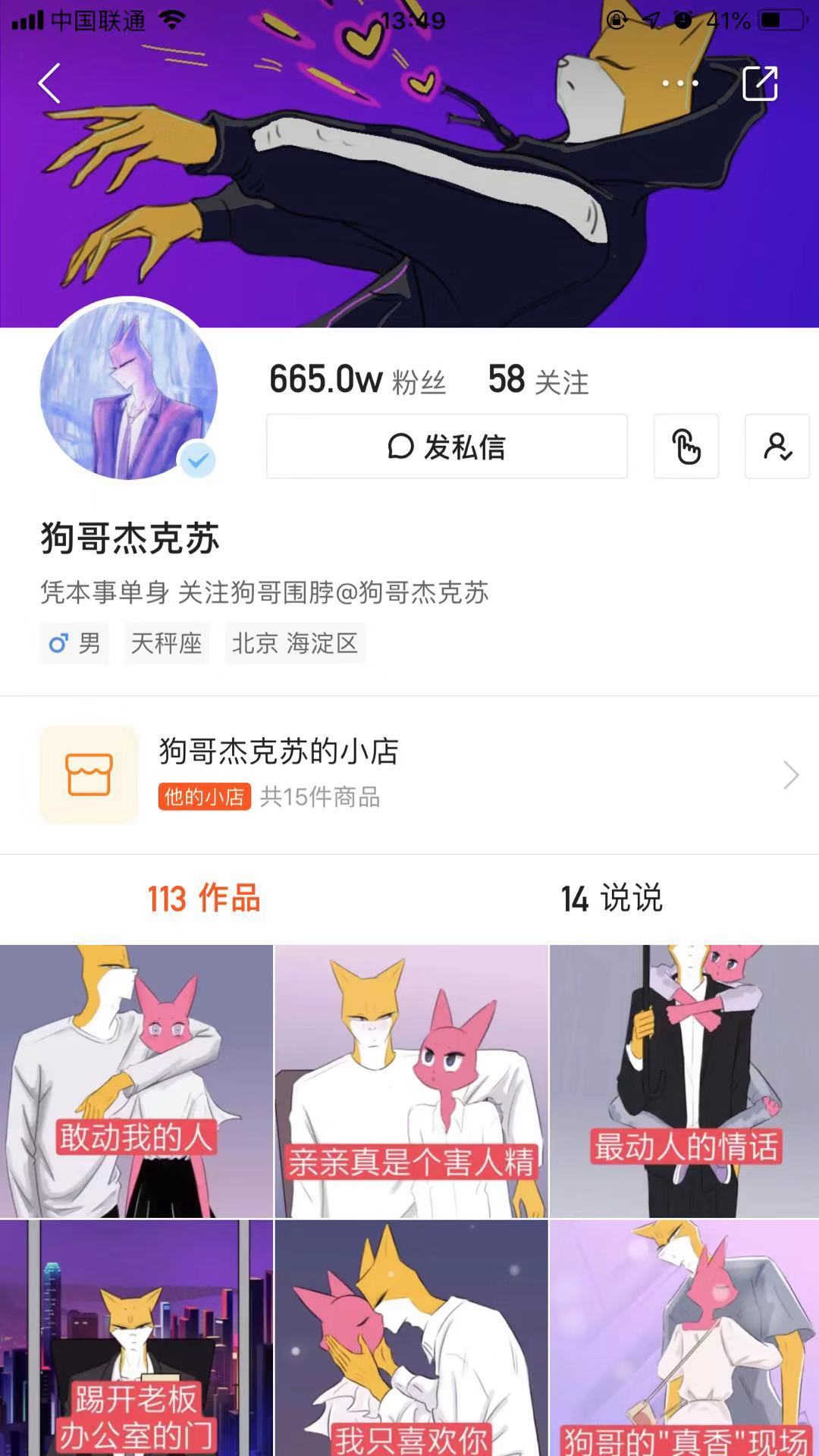Image resolution: width=819 pixels, height=1456 pixels.
Task: Open the 58 关注 following list
Action: coord(538,379)
